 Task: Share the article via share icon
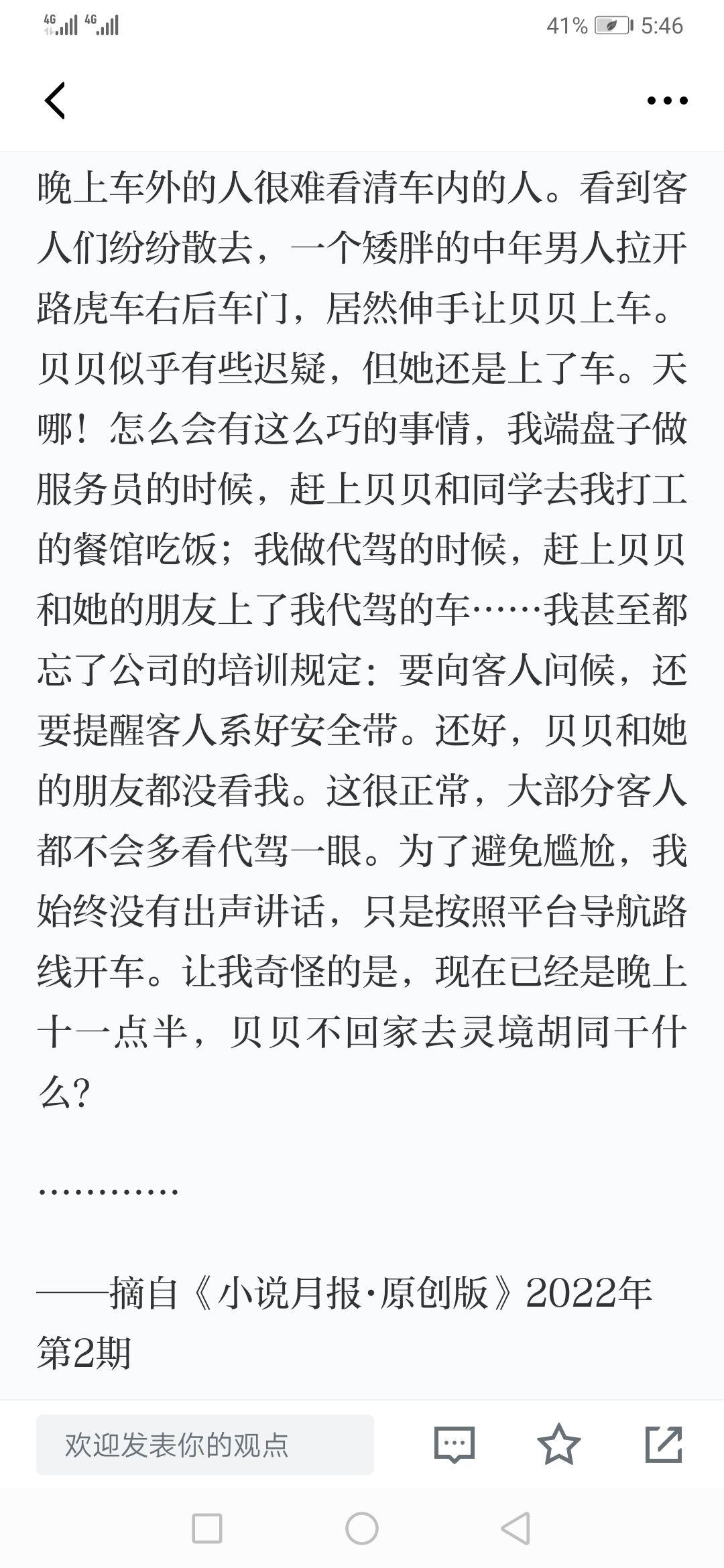tap(664, 1444)
